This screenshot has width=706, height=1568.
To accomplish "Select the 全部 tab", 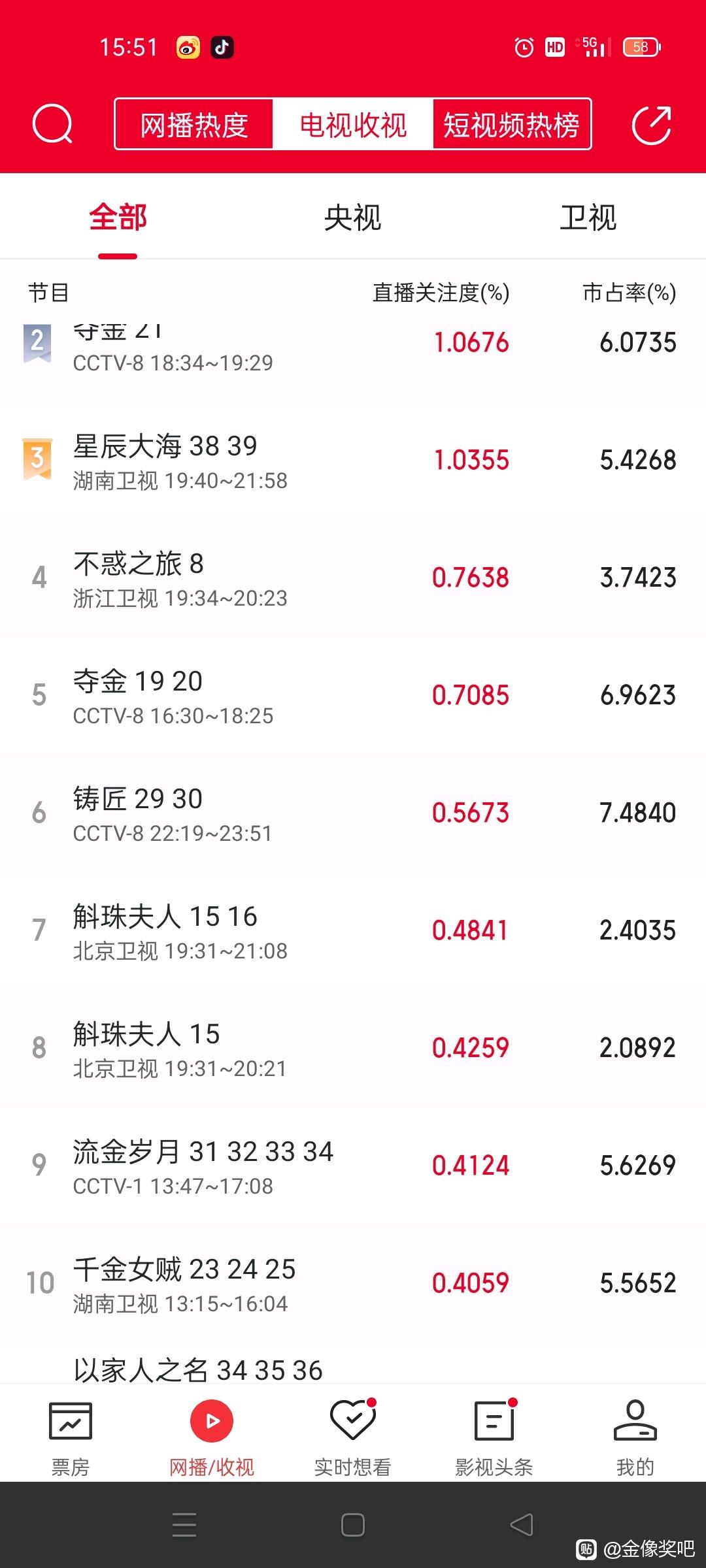I will [x=118, y=218].
